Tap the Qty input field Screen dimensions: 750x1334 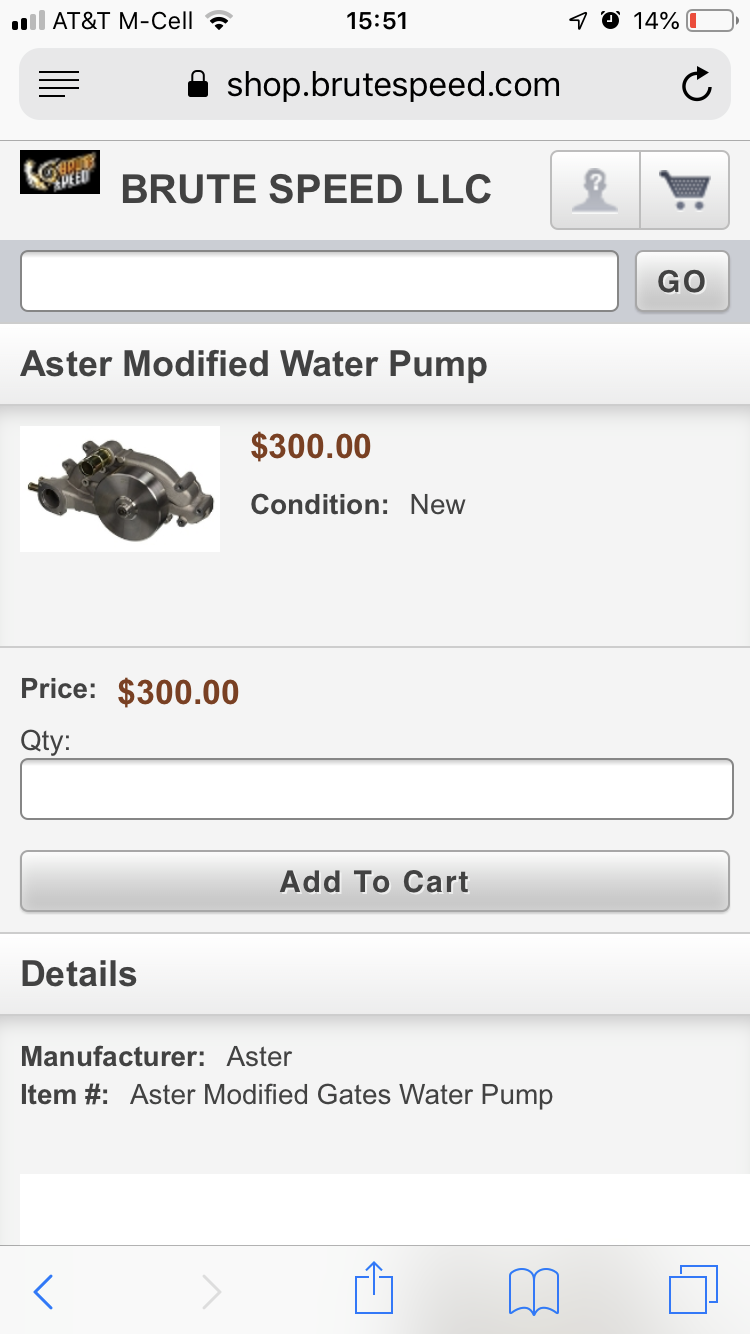(375, 789)
